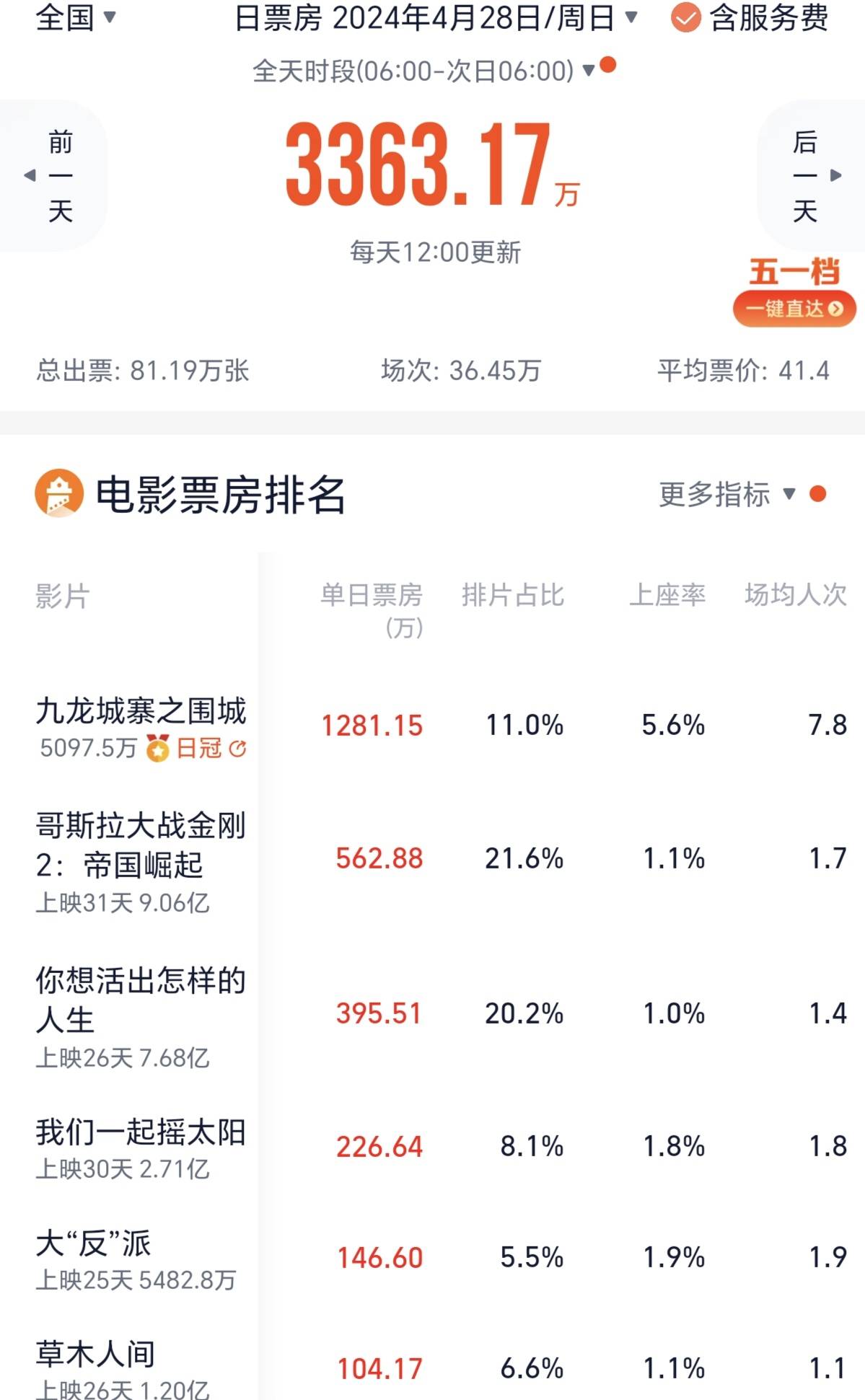Open 你想活出怎样的人生 movie details
The width and height of the screenshot is (865, 1400).
pos(141,1000)
